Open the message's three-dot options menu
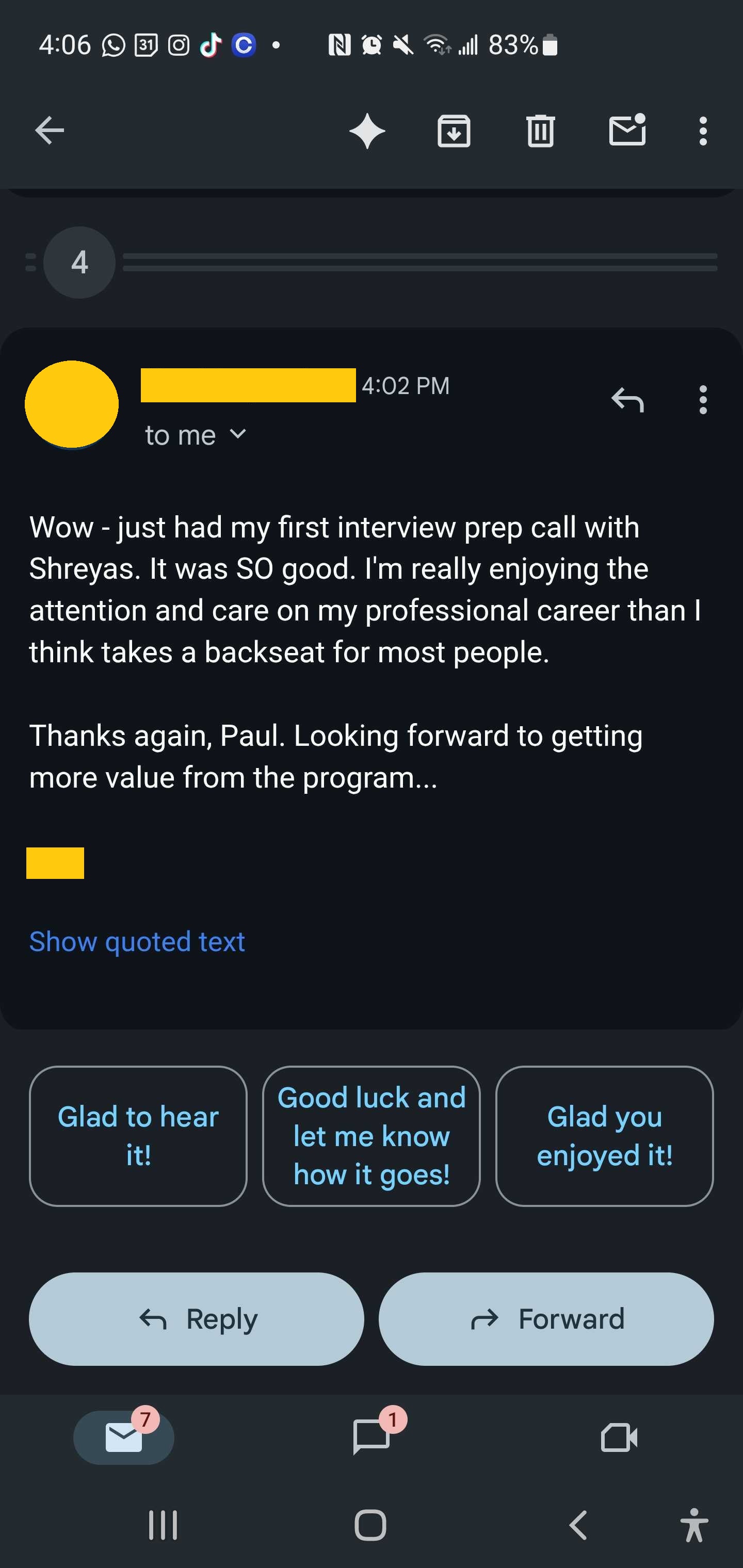 click(x=703, y=400)
